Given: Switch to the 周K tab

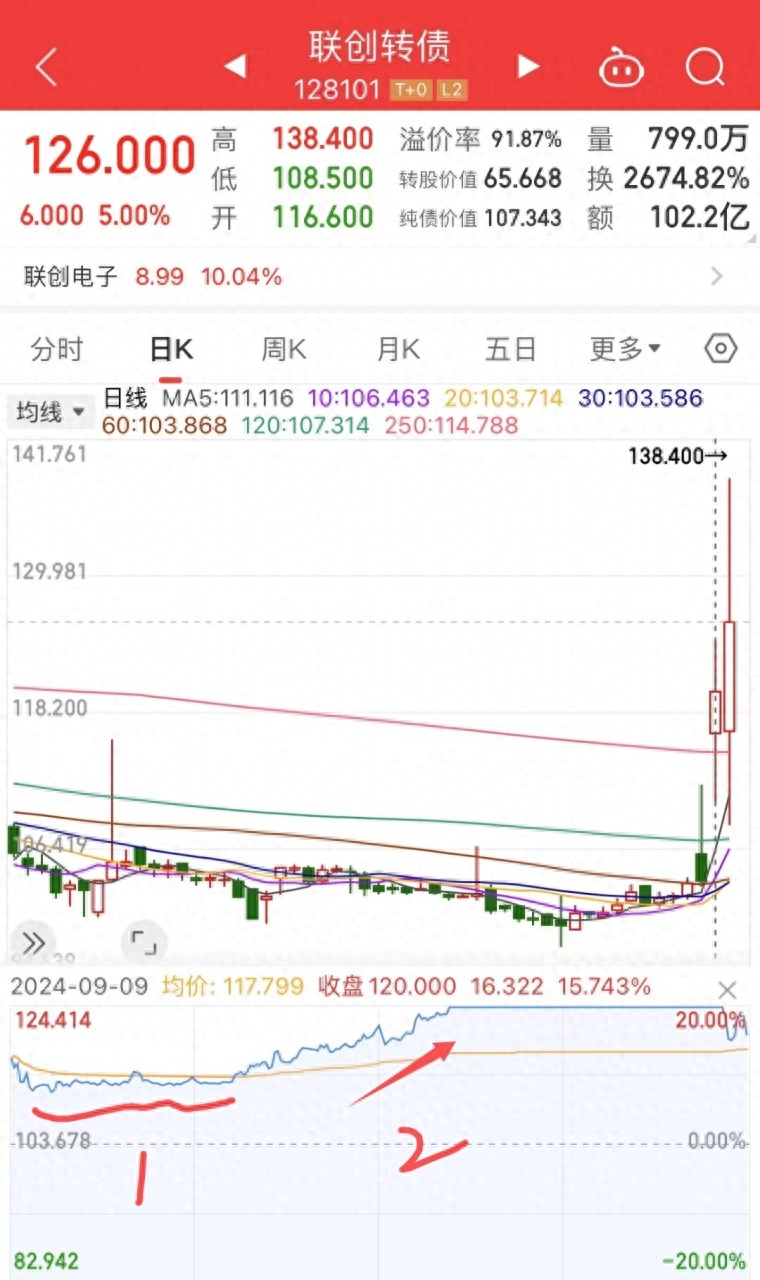Looking at the screenshot, I should click(284, 349).
